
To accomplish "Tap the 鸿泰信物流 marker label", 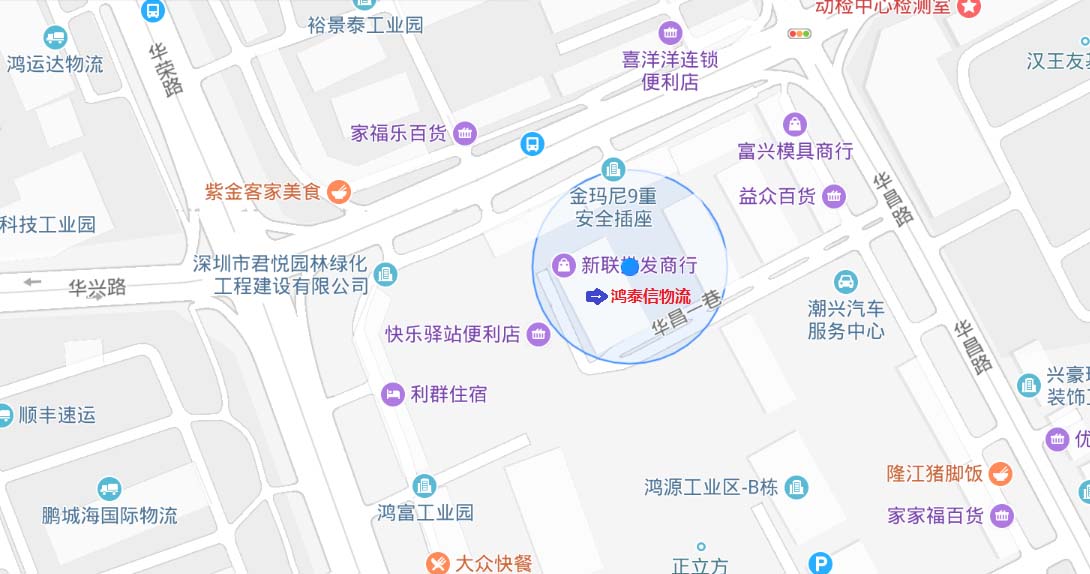I will click(650, 296).
